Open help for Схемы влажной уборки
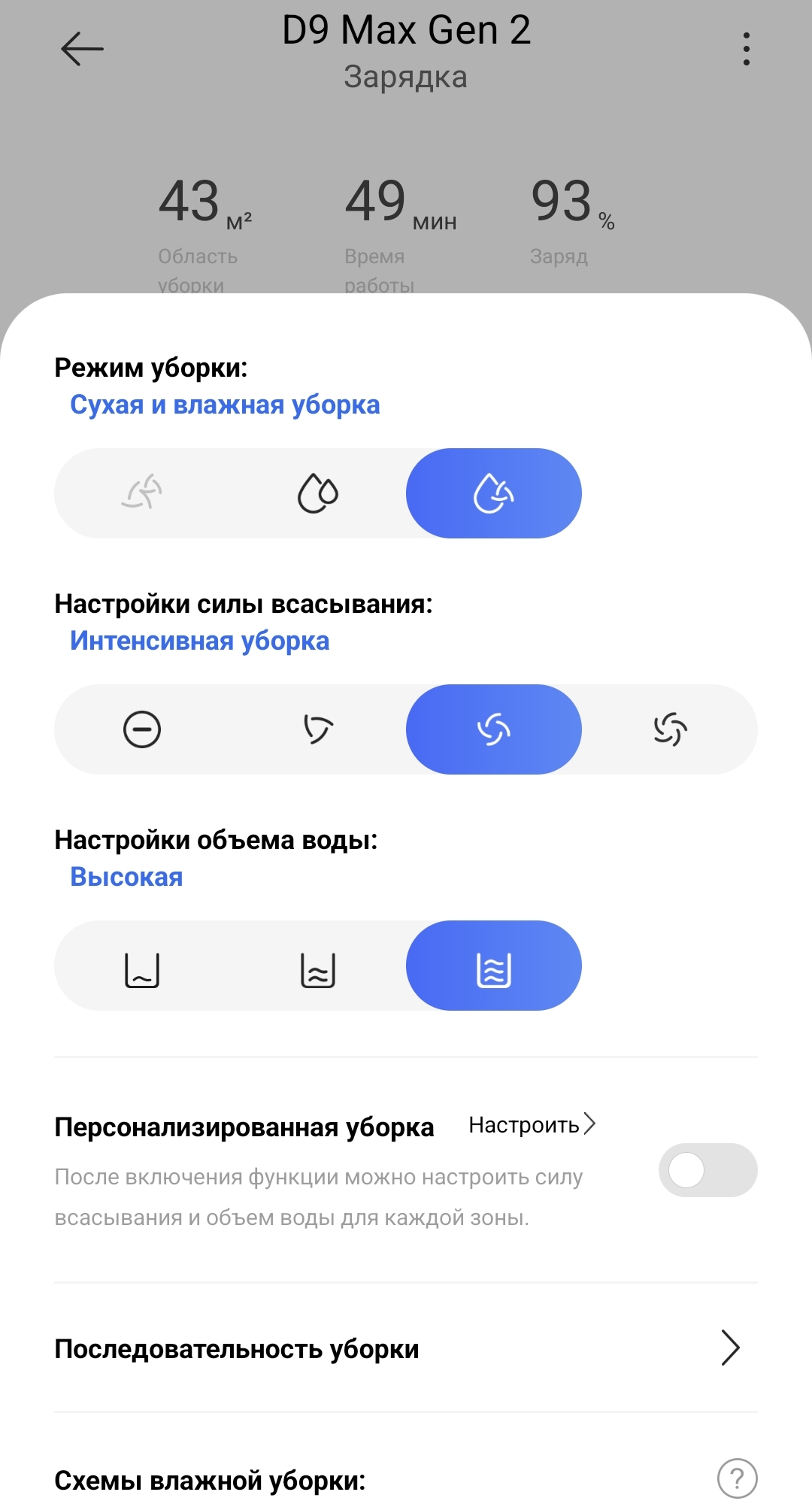 tap(737, 1478)
